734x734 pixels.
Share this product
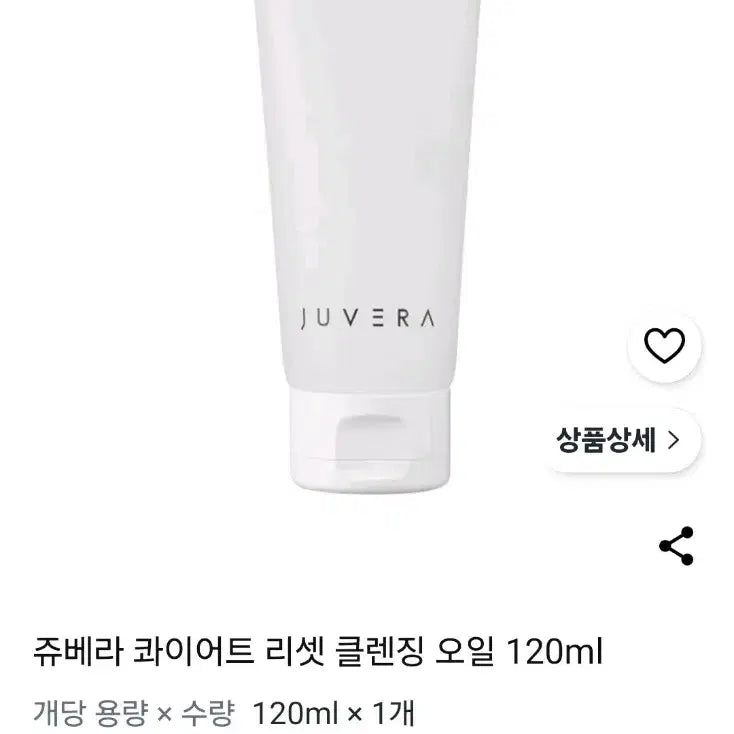pyautogui.click(x=677, y=546)
